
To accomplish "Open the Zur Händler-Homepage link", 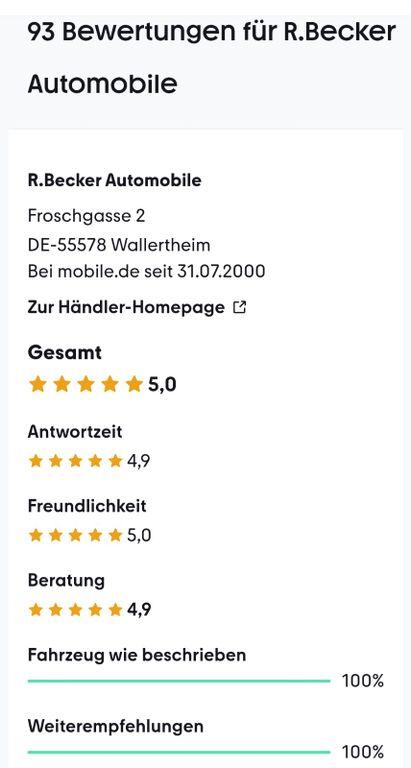I will click(137, 308).
